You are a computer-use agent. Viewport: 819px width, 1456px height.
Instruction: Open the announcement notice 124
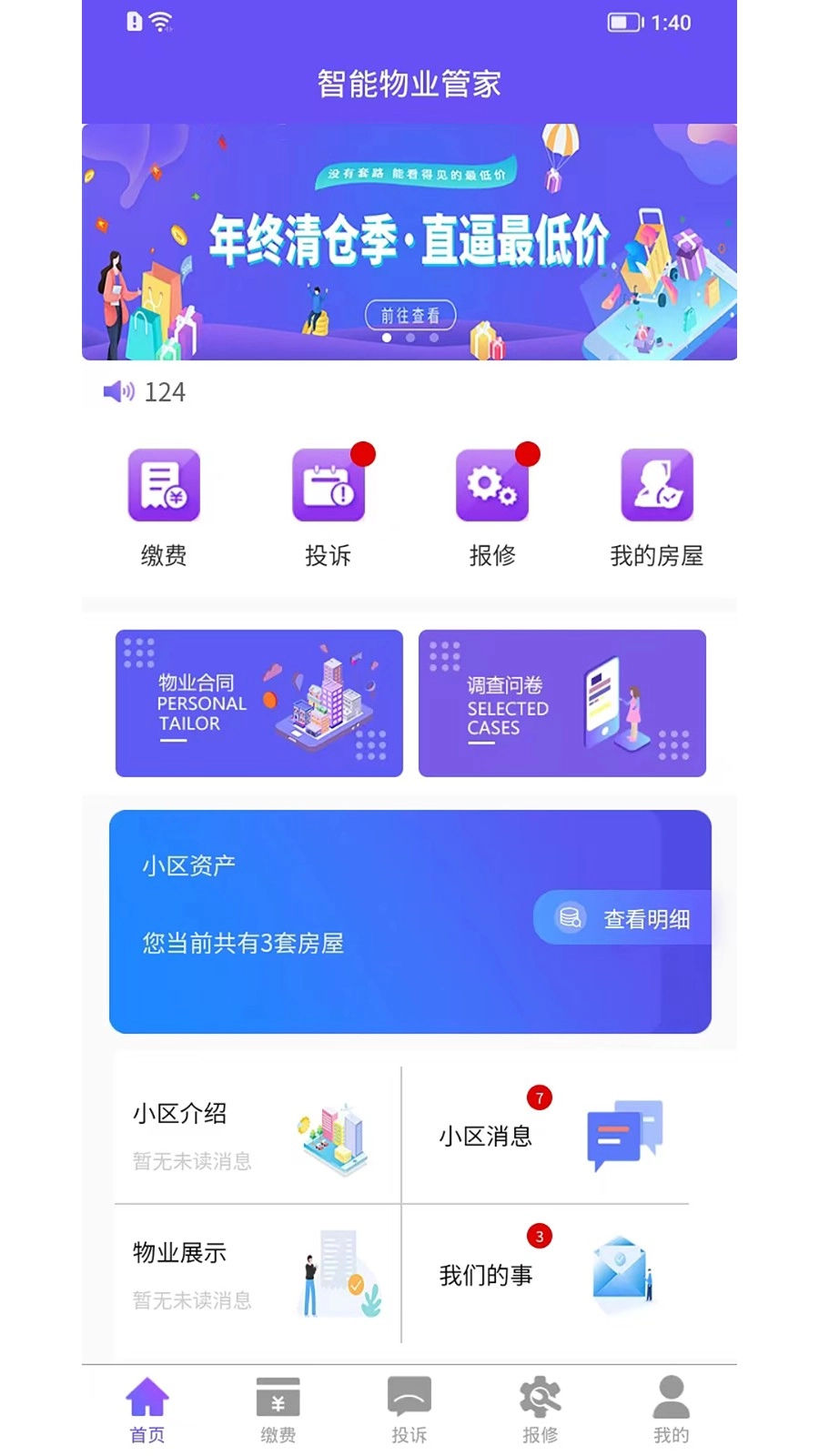(164, 392)
